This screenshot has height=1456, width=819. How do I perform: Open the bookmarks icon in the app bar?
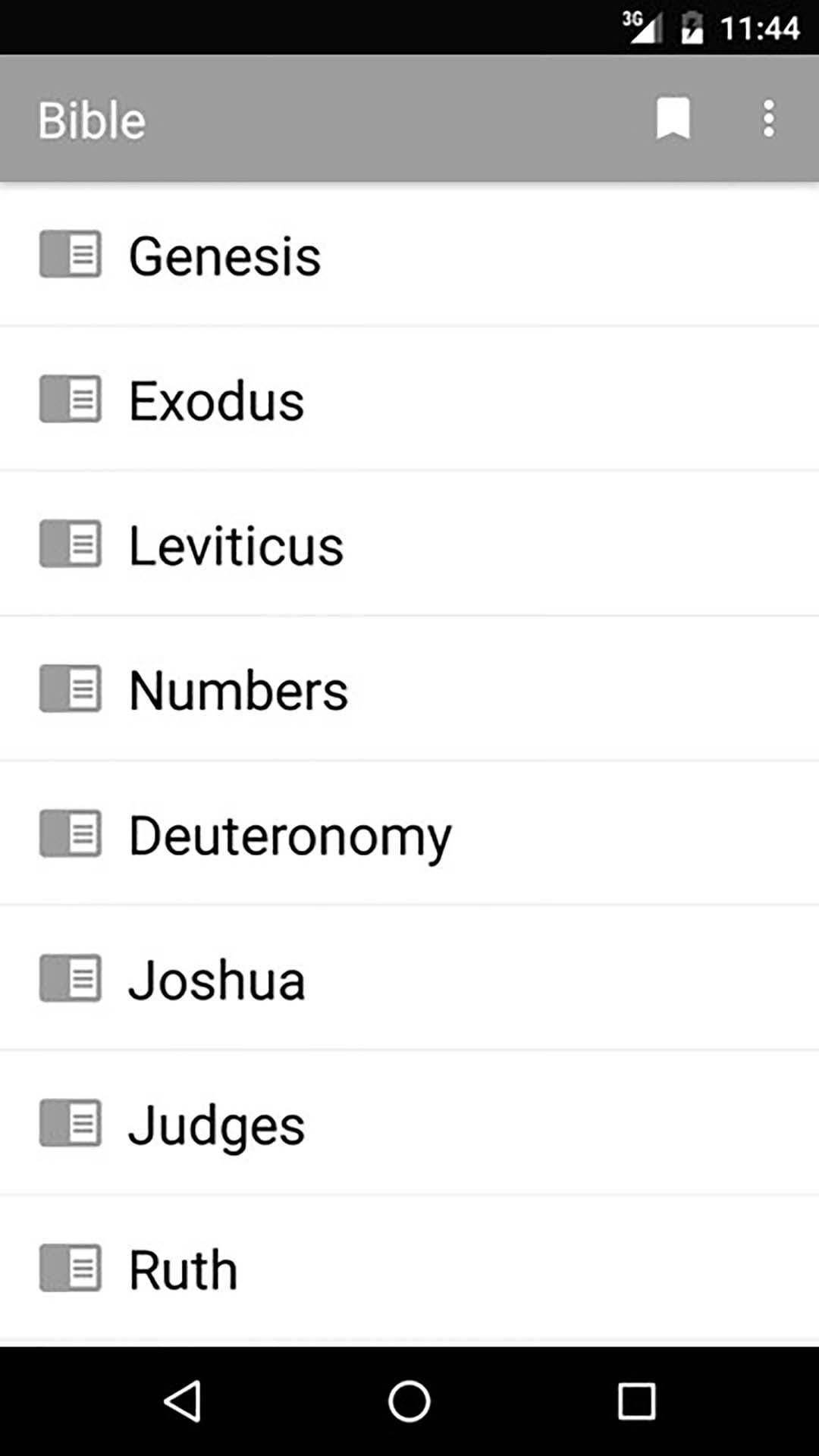coord(673,118)
